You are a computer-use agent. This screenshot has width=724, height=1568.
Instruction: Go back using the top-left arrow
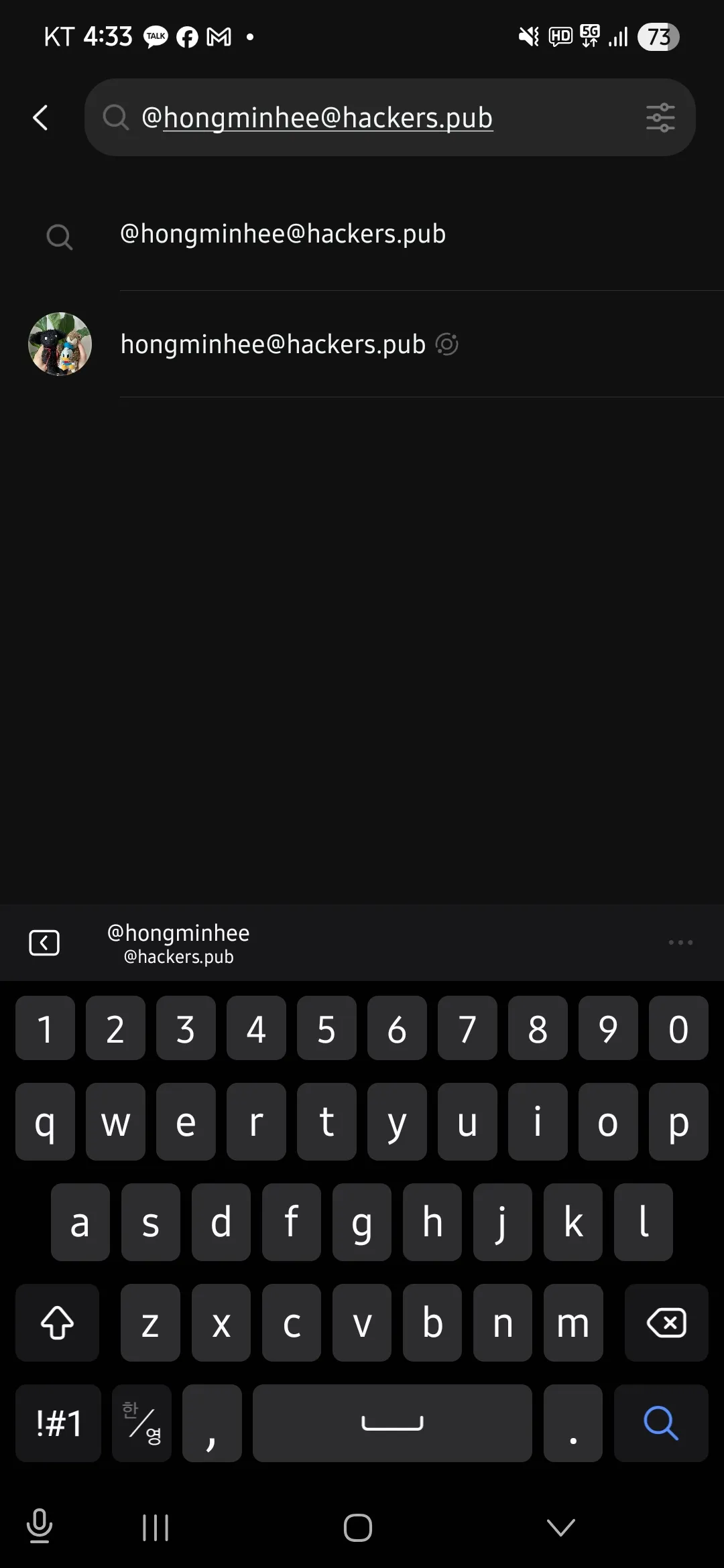41,118
